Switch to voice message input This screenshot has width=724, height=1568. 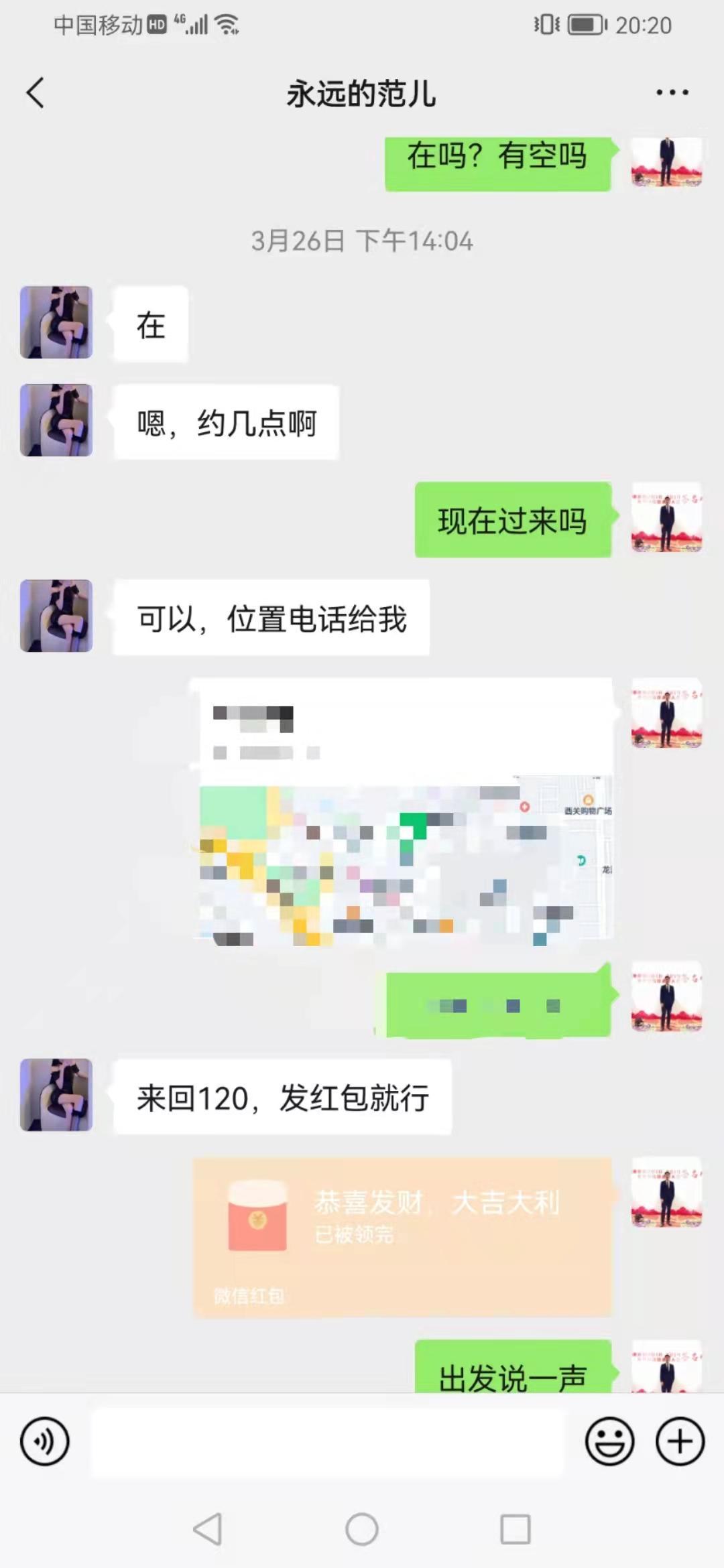coord(44,1441)
